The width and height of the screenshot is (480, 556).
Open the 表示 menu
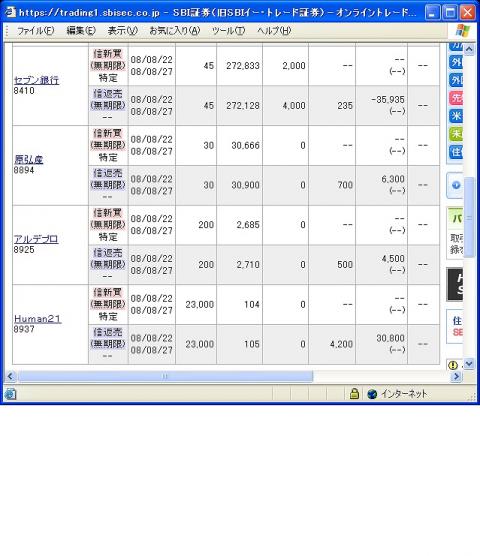point(122,31)
